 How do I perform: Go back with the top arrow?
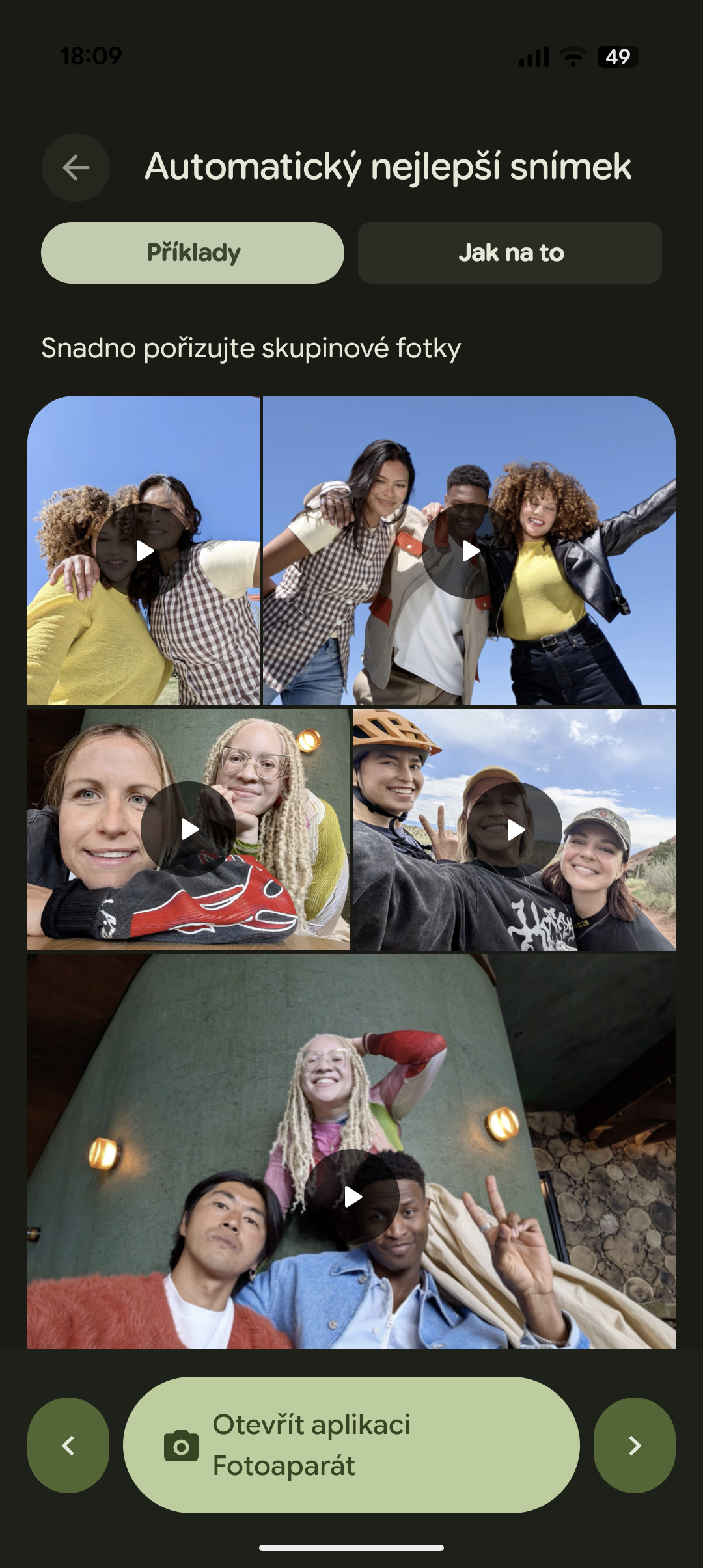click(x=76, y=168)
